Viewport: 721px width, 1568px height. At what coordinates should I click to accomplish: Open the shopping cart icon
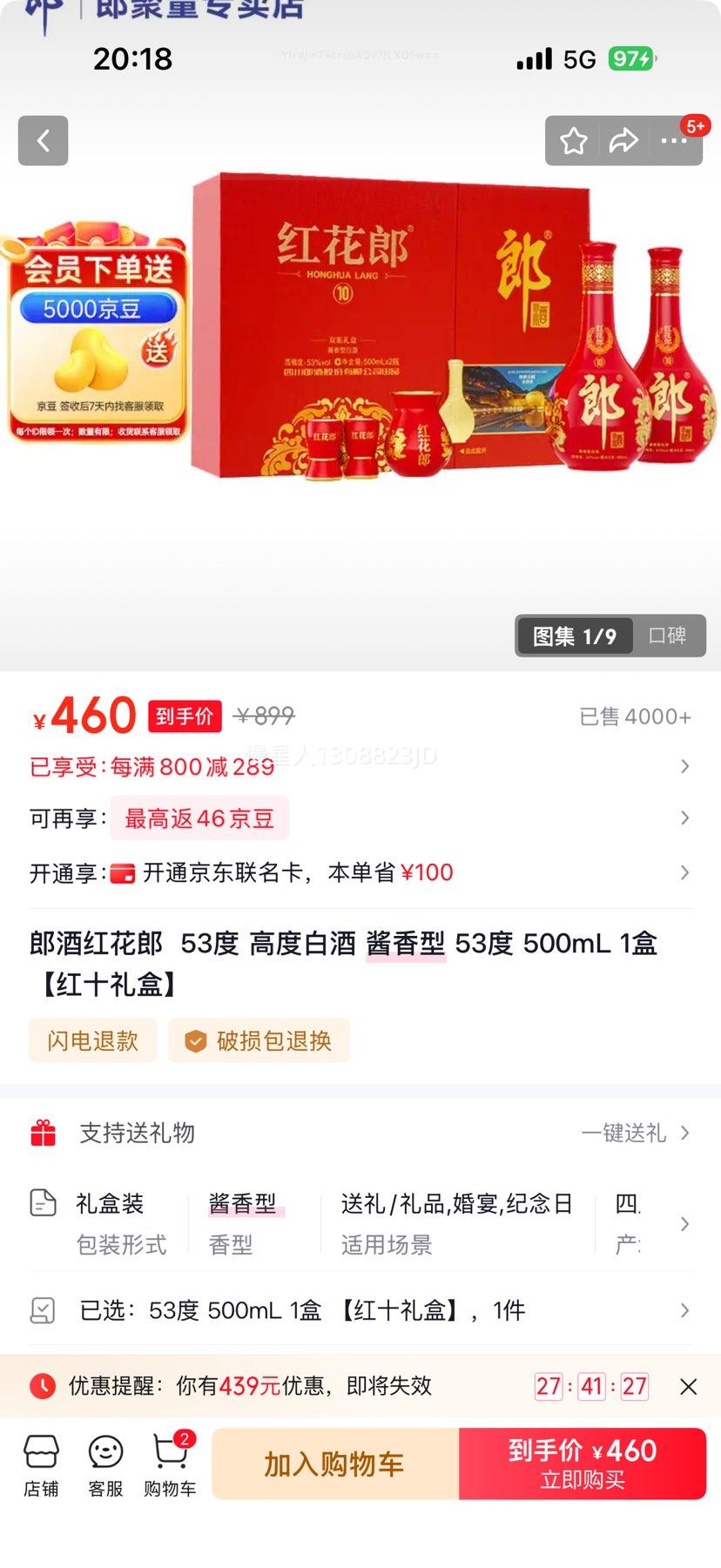tap(168, 1462)
